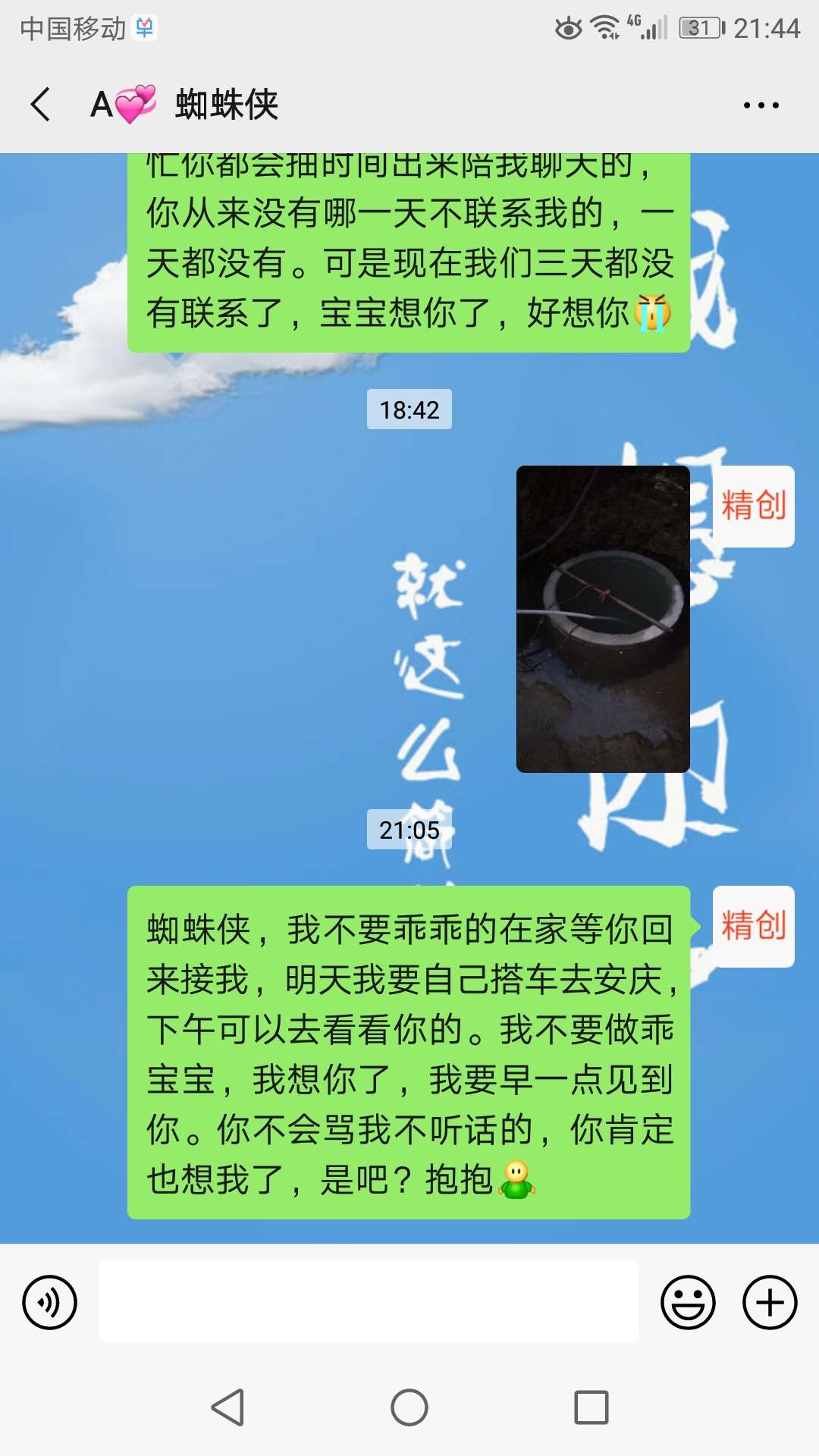
Task: Tap the chat title 蜘蛛侠
Action: [x=224, y=105]
